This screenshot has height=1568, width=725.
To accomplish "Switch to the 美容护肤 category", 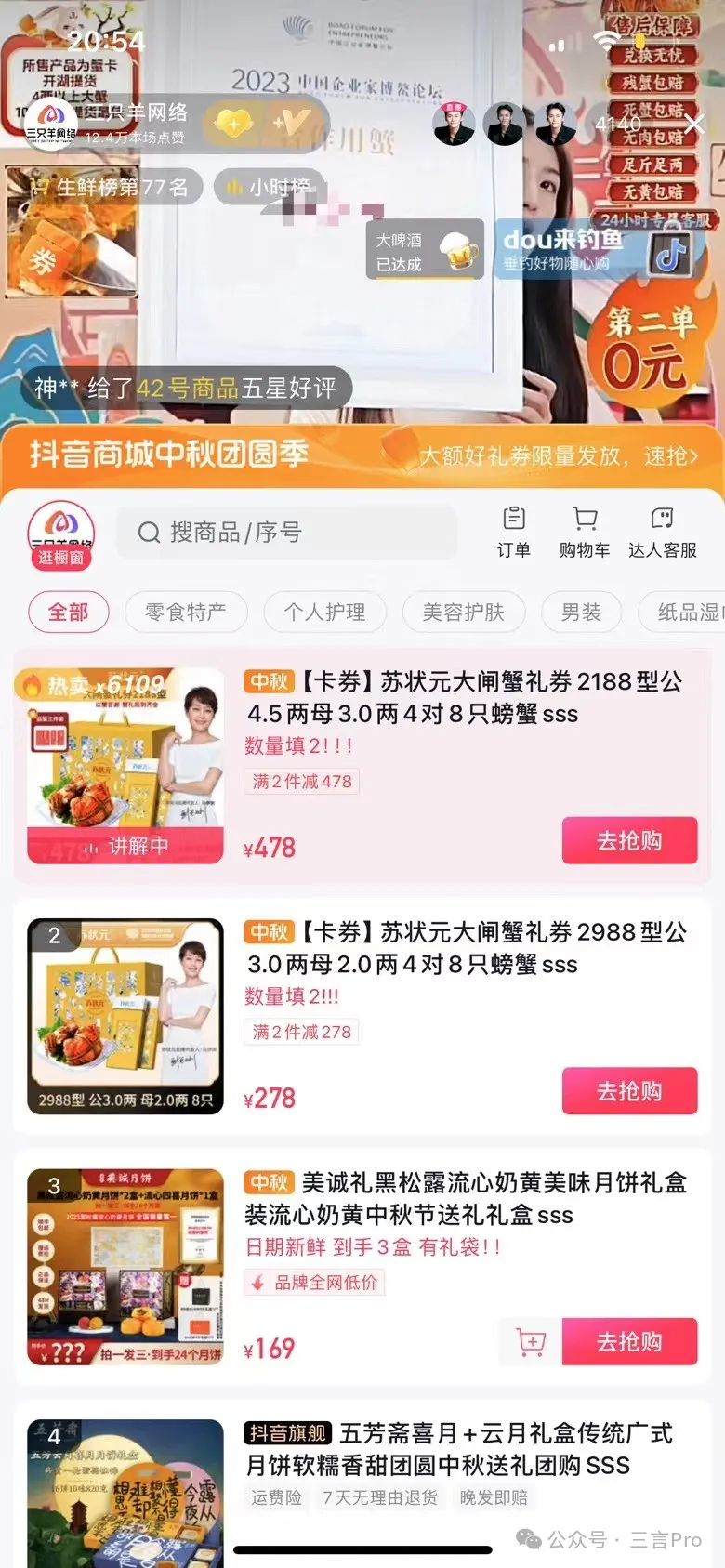I will [x=463, y=613].
